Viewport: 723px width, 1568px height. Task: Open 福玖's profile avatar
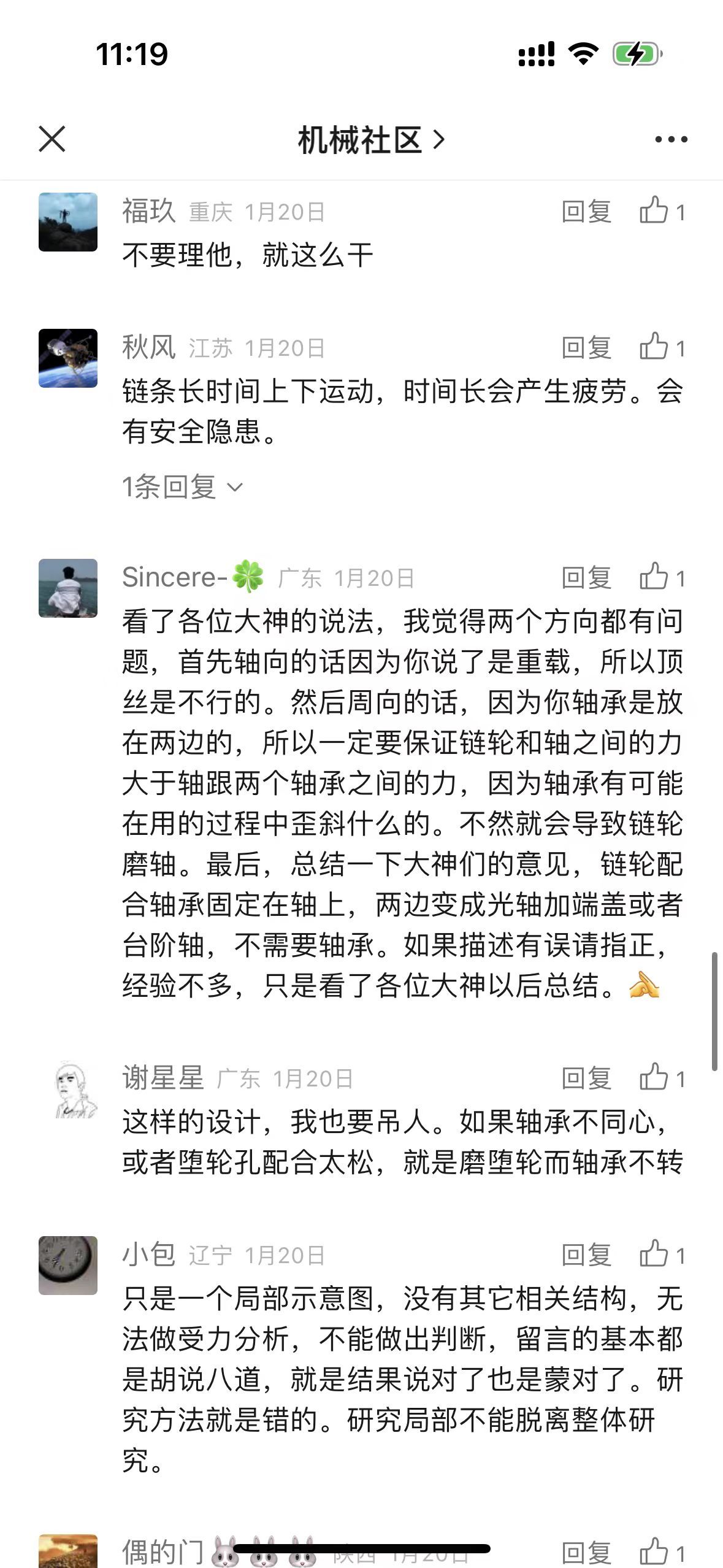pos(68,222)
